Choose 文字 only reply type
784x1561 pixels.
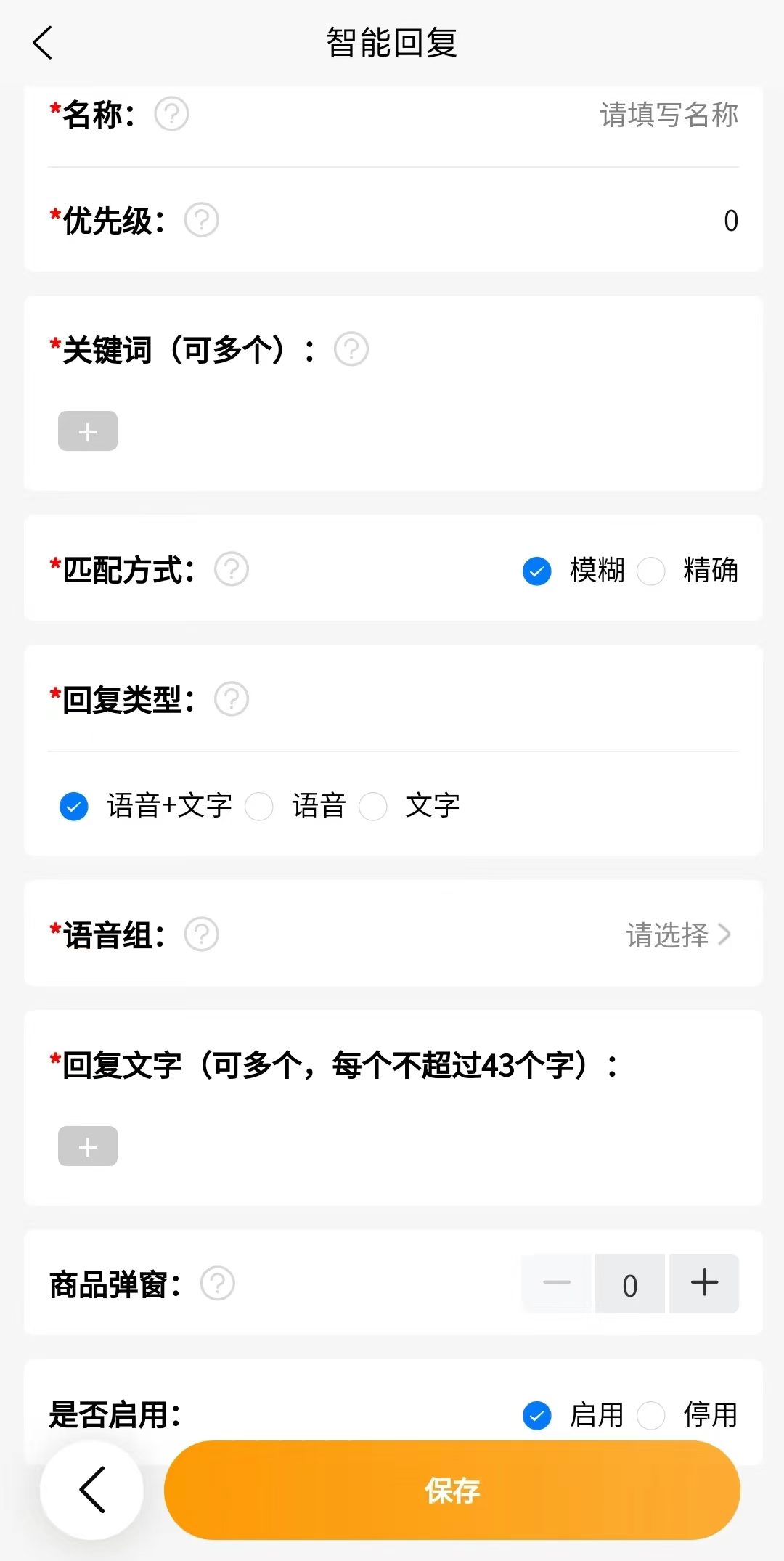point(373,806)
